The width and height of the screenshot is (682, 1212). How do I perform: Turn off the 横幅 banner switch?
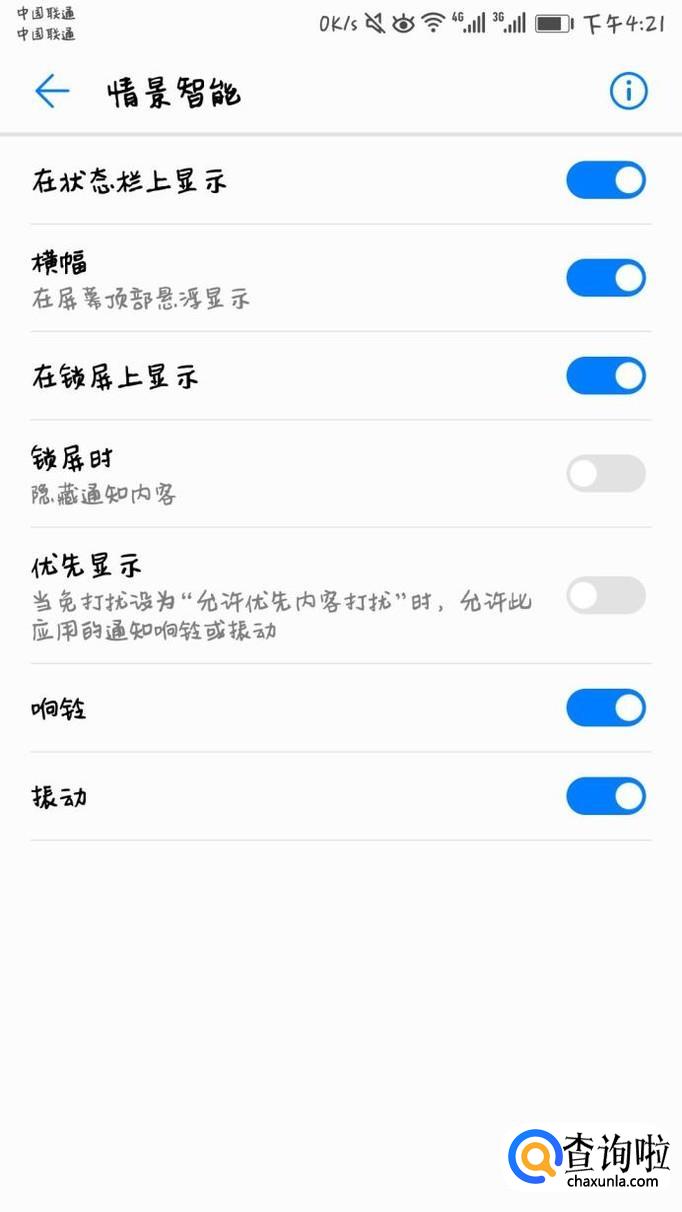[606, 278]
